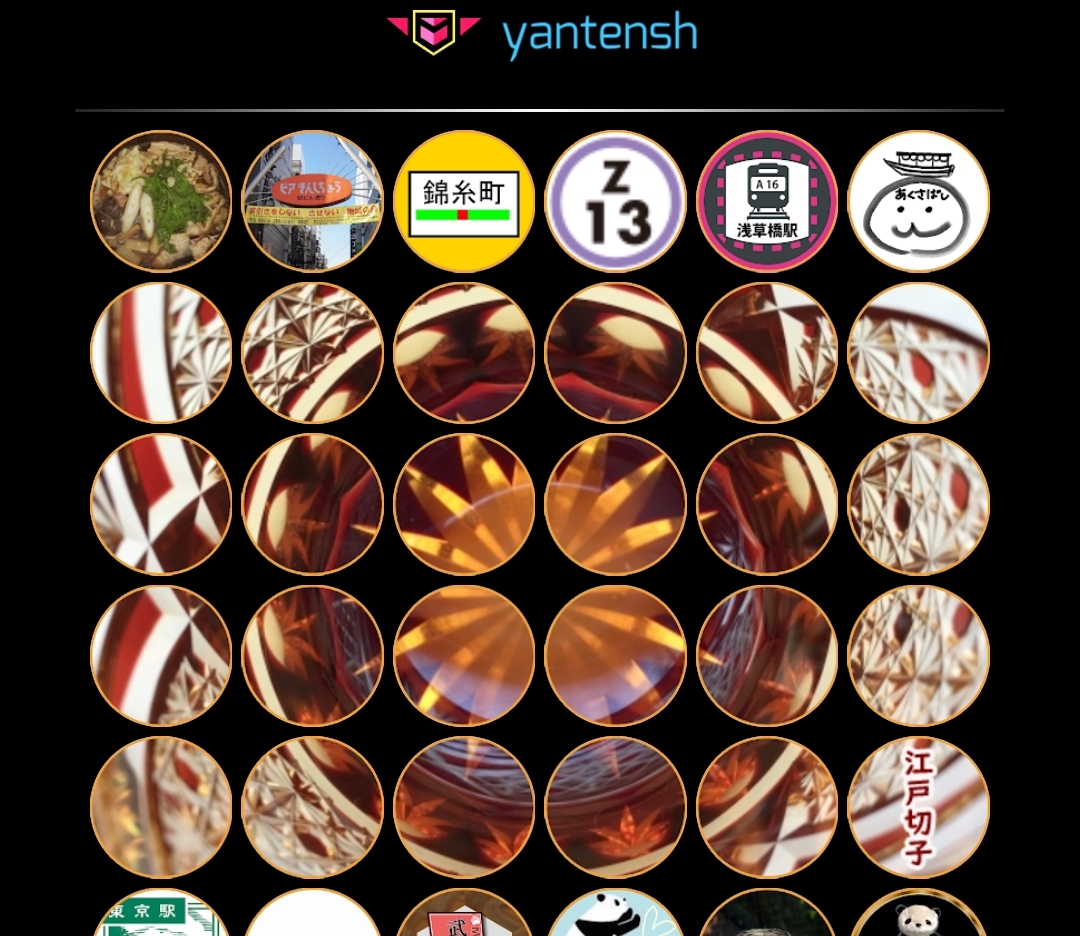Select the 東京駅 mission medal

point(161,916)
